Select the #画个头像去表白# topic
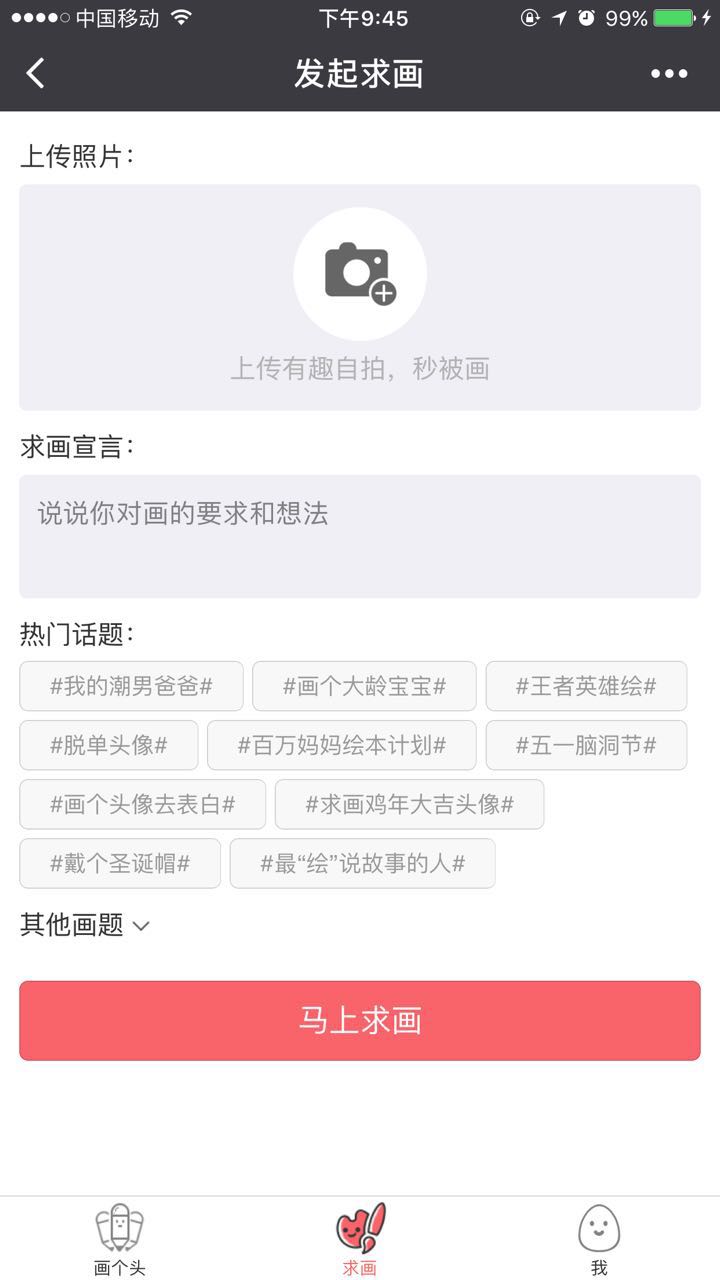The image size is (720, 1280). pos(142,804)
